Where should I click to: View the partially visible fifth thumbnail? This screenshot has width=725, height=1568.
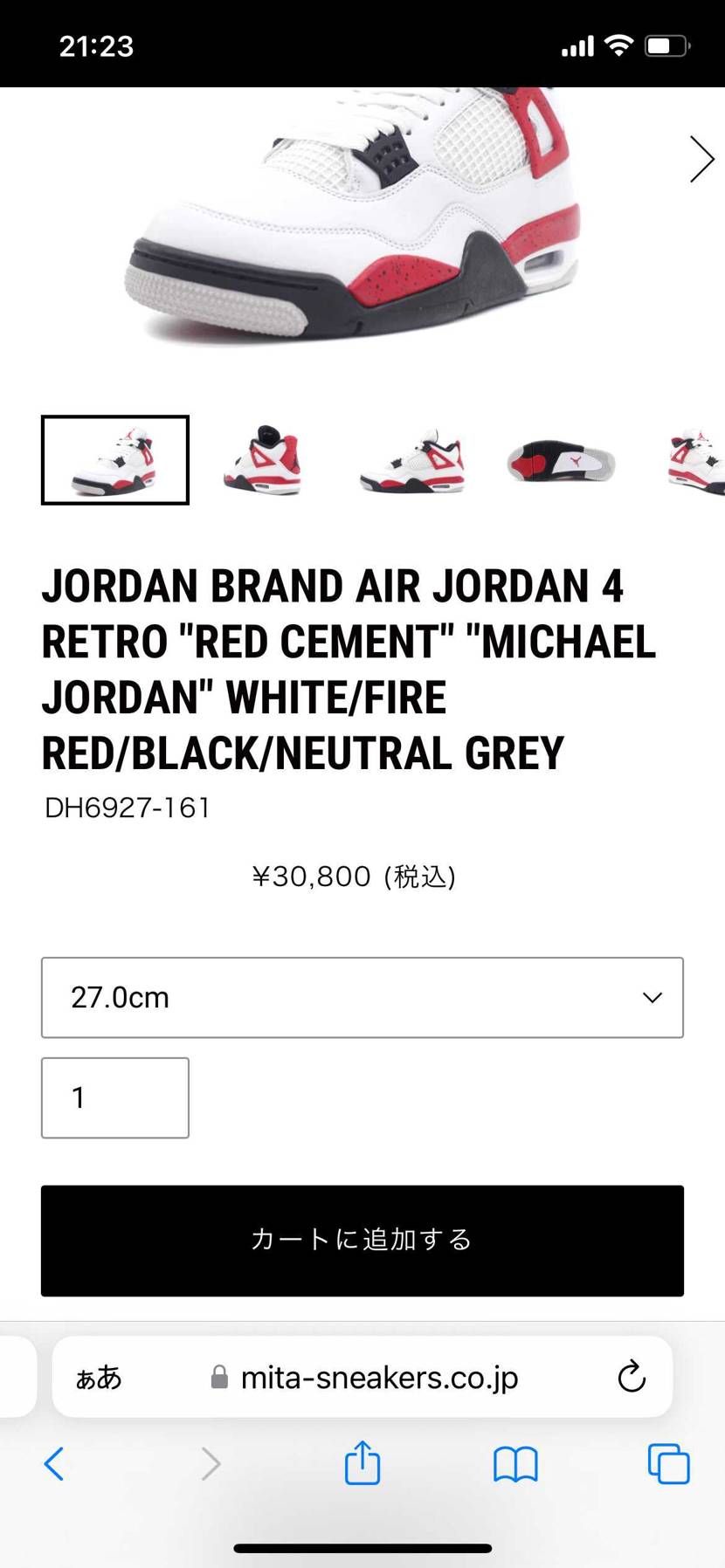click(697, 460)
